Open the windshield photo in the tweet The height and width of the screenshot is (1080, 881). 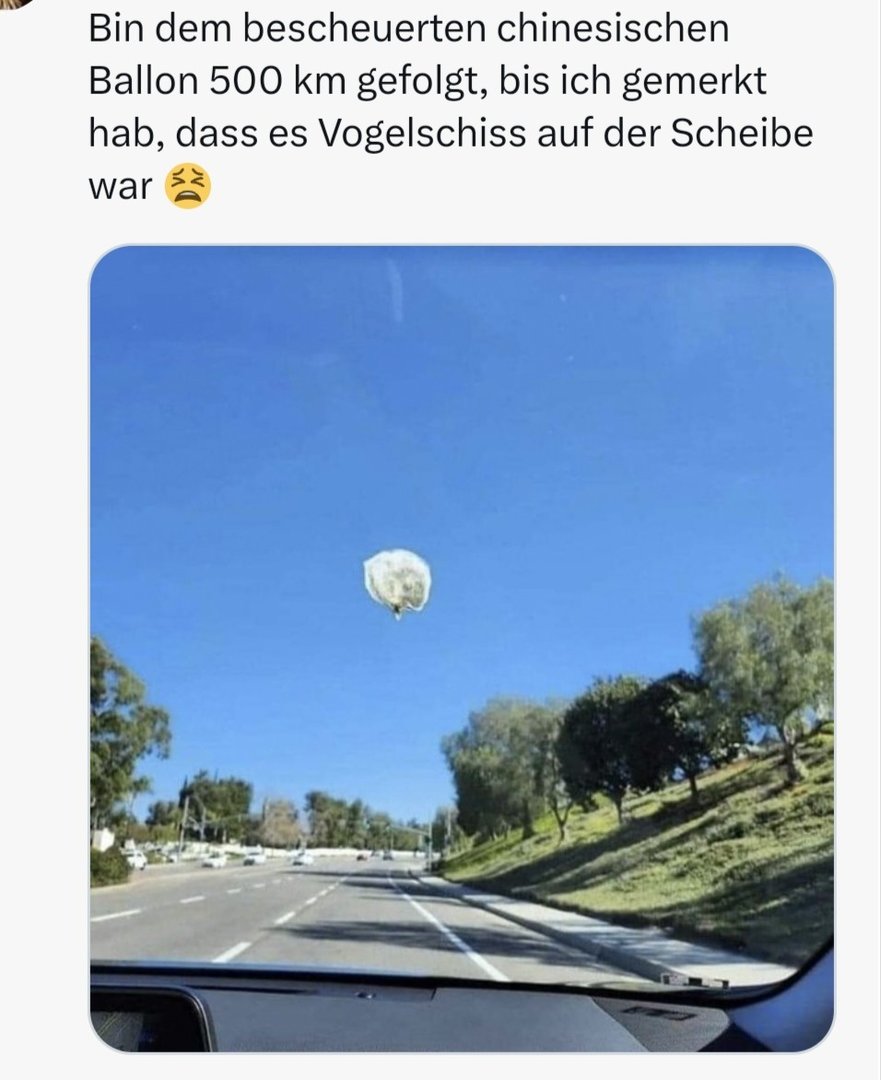(x=461, y=650)
